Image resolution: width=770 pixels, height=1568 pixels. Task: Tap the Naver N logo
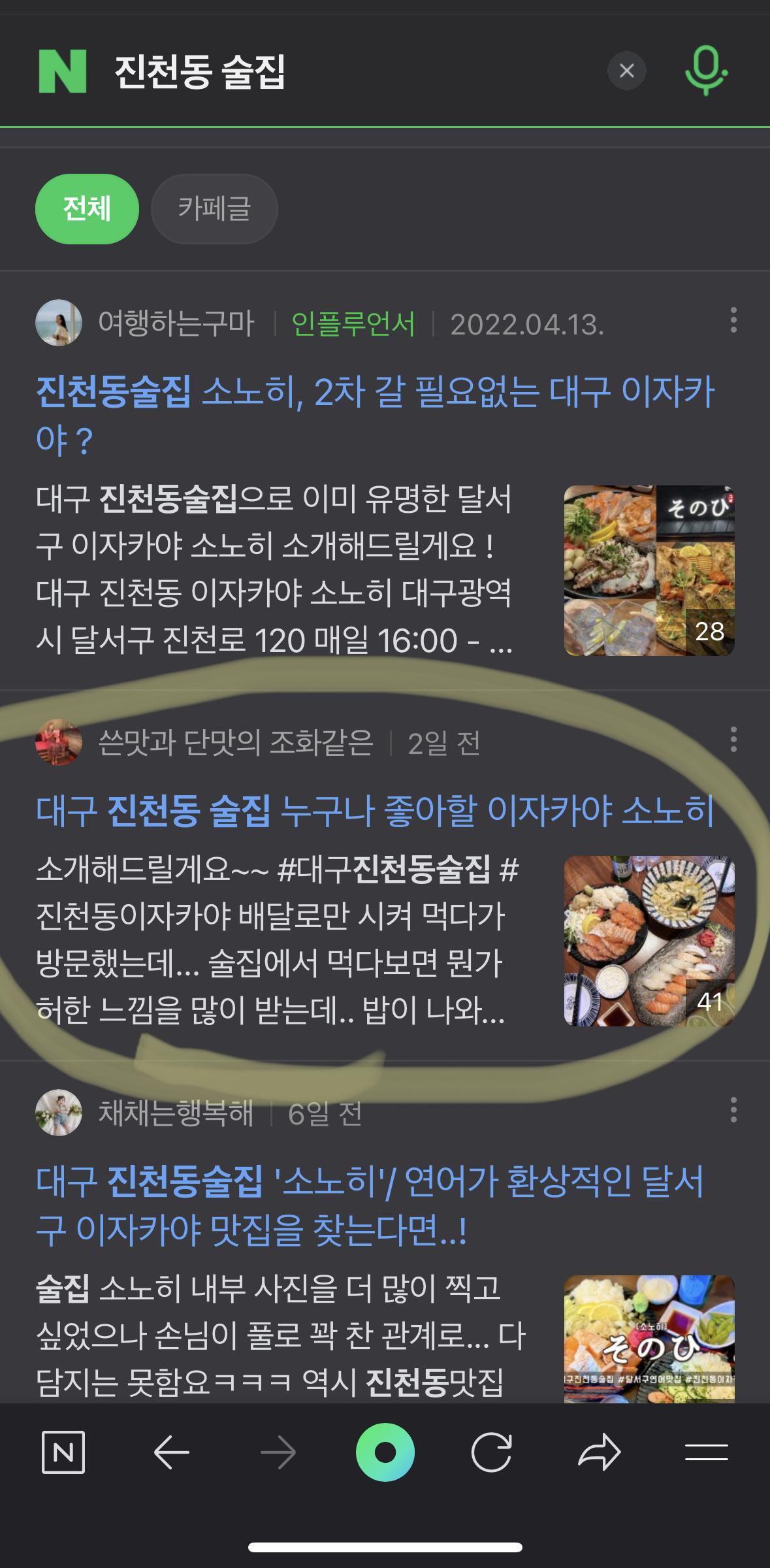[63, 71]
